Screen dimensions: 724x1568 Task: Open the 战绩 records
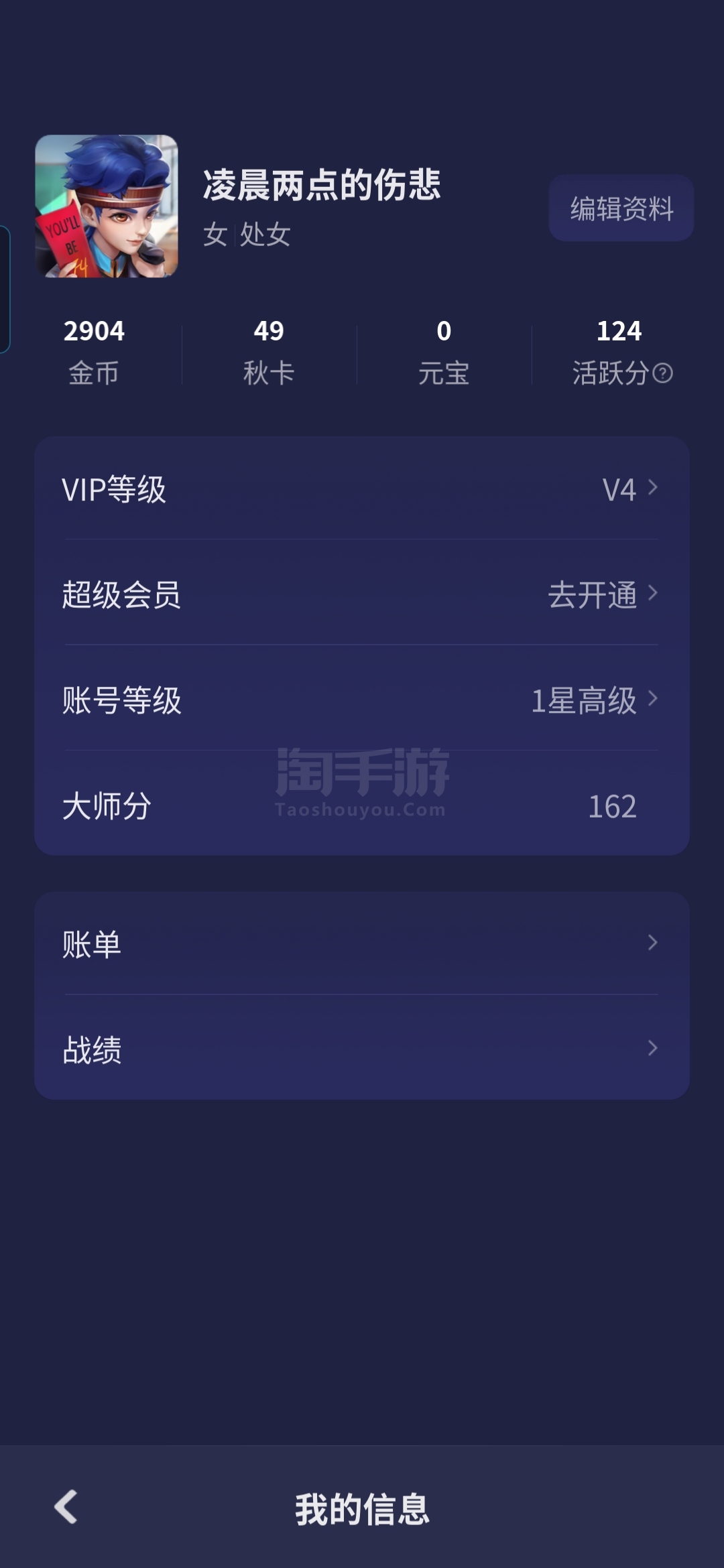pos(362,1049)
